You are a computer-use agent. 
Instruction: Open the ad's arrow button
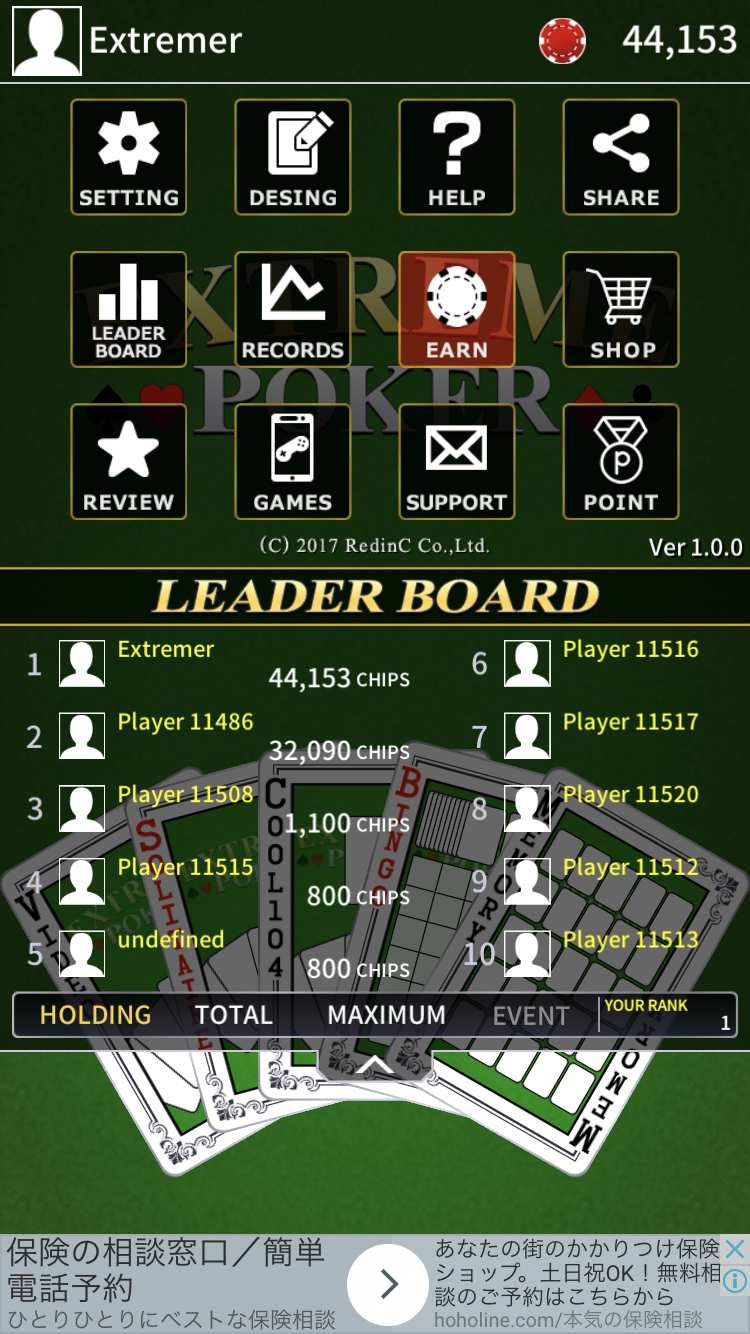click(x=388, y=1284)
